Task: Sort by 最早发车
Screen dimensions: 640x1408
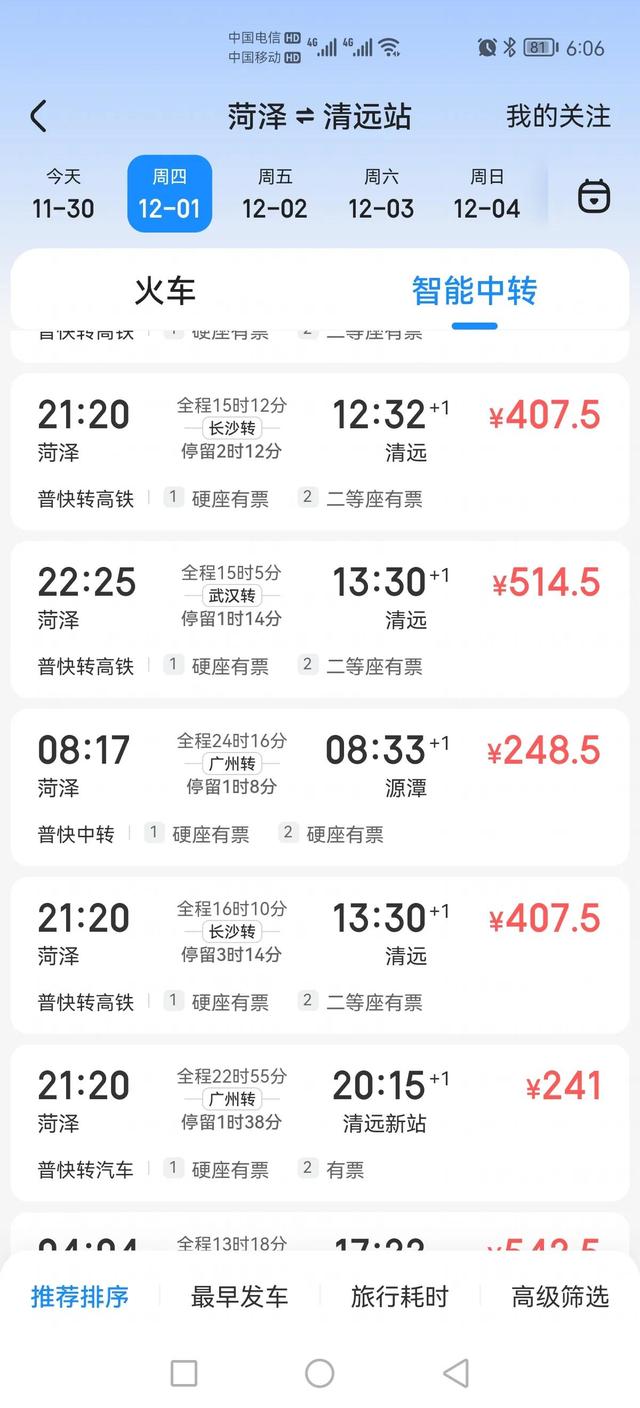Action: [x=240, y=1297]
